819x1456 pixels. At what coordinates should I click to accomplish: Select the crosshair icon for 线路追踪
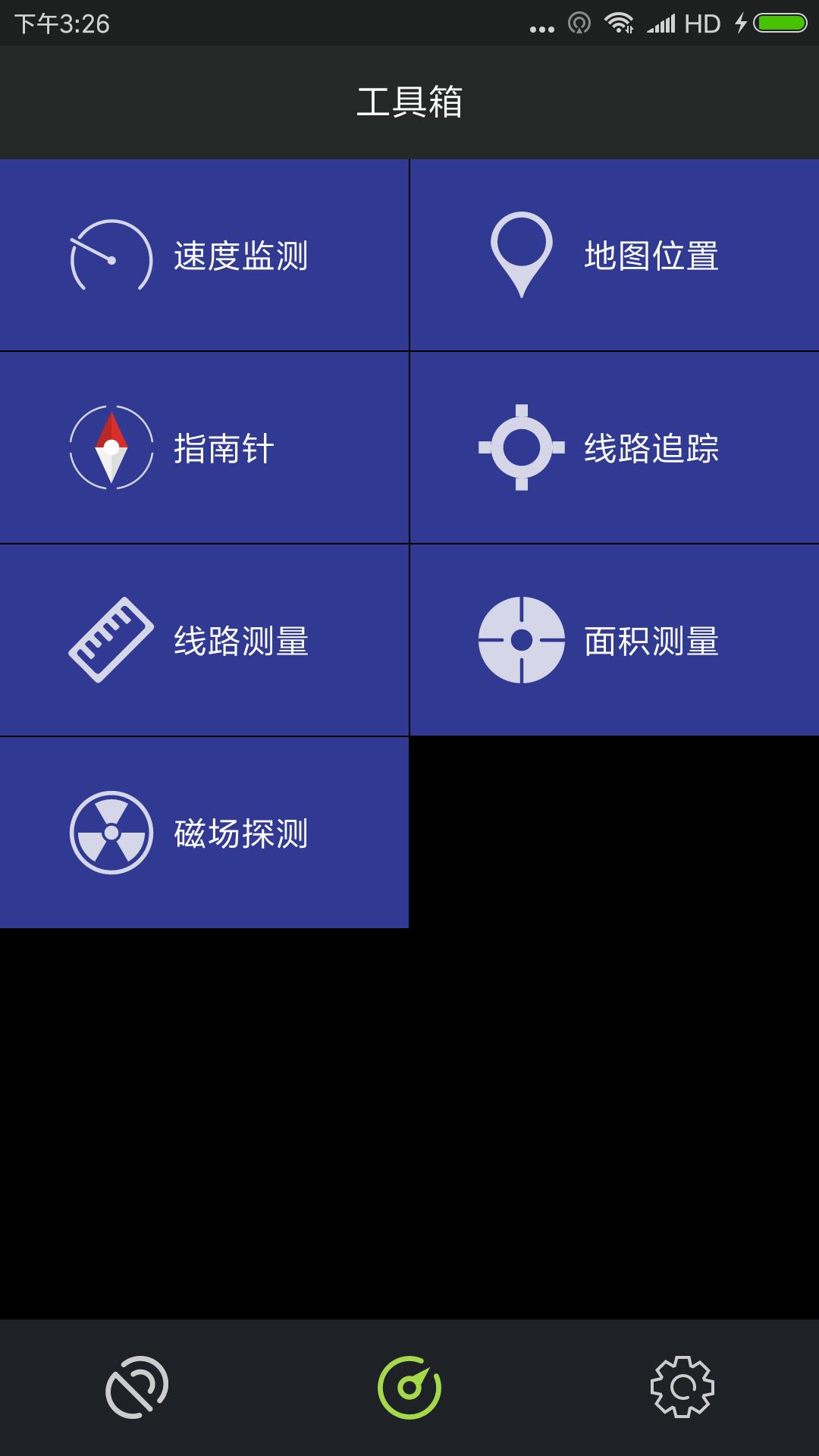522,447
